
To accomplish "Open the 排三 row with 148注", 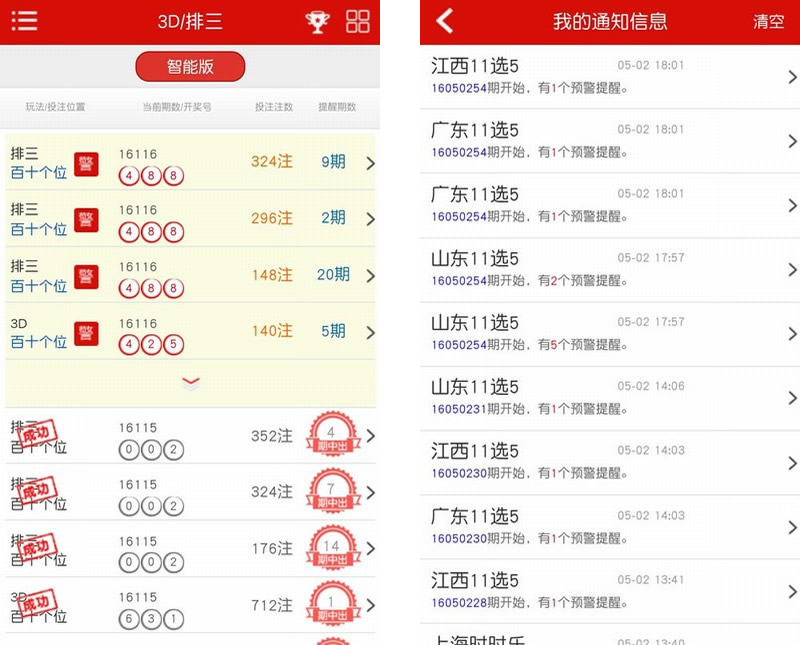I will pos(190,275).
